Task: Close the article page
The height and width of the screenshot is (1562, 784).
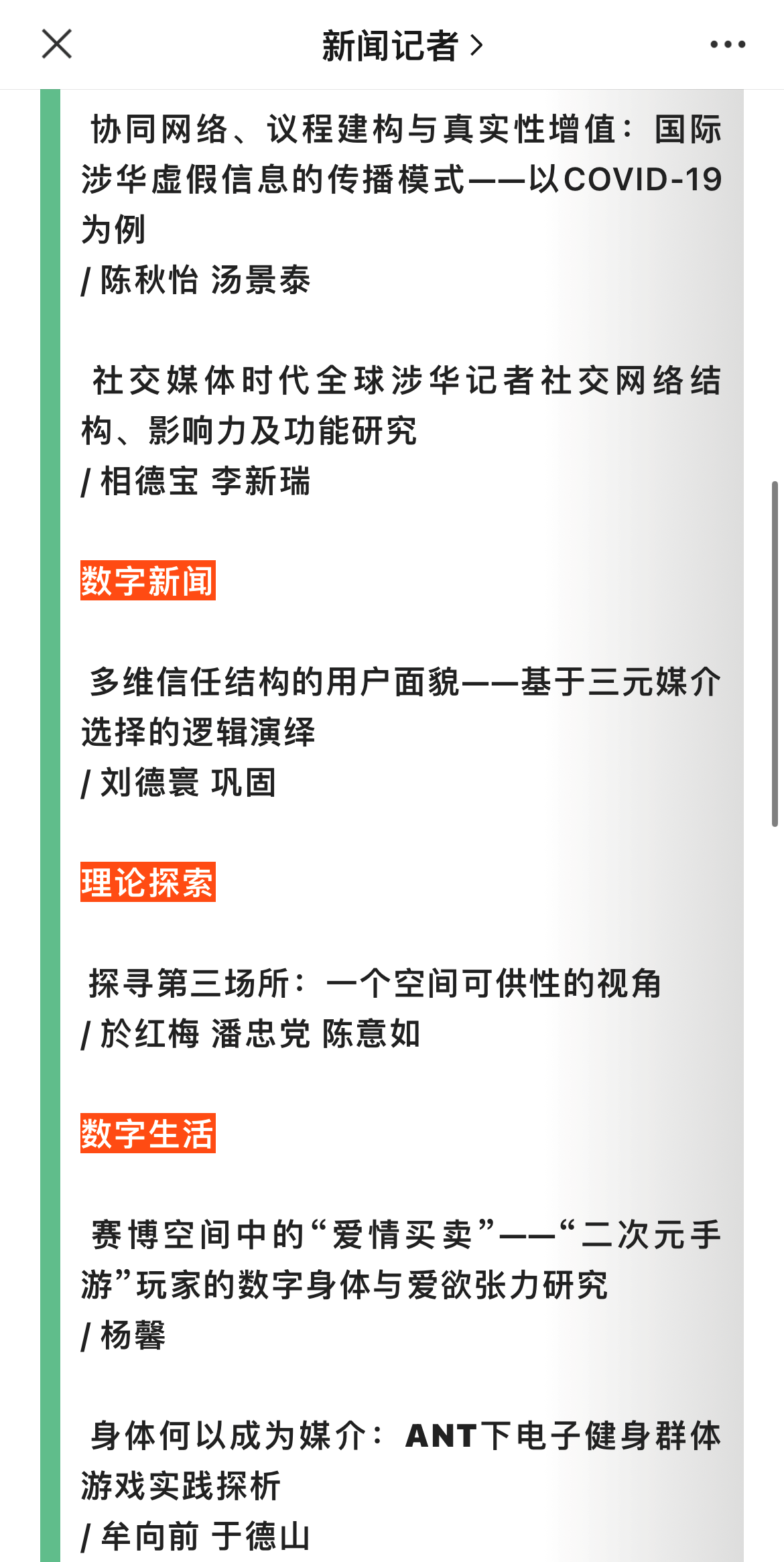Action: [57, 44]
